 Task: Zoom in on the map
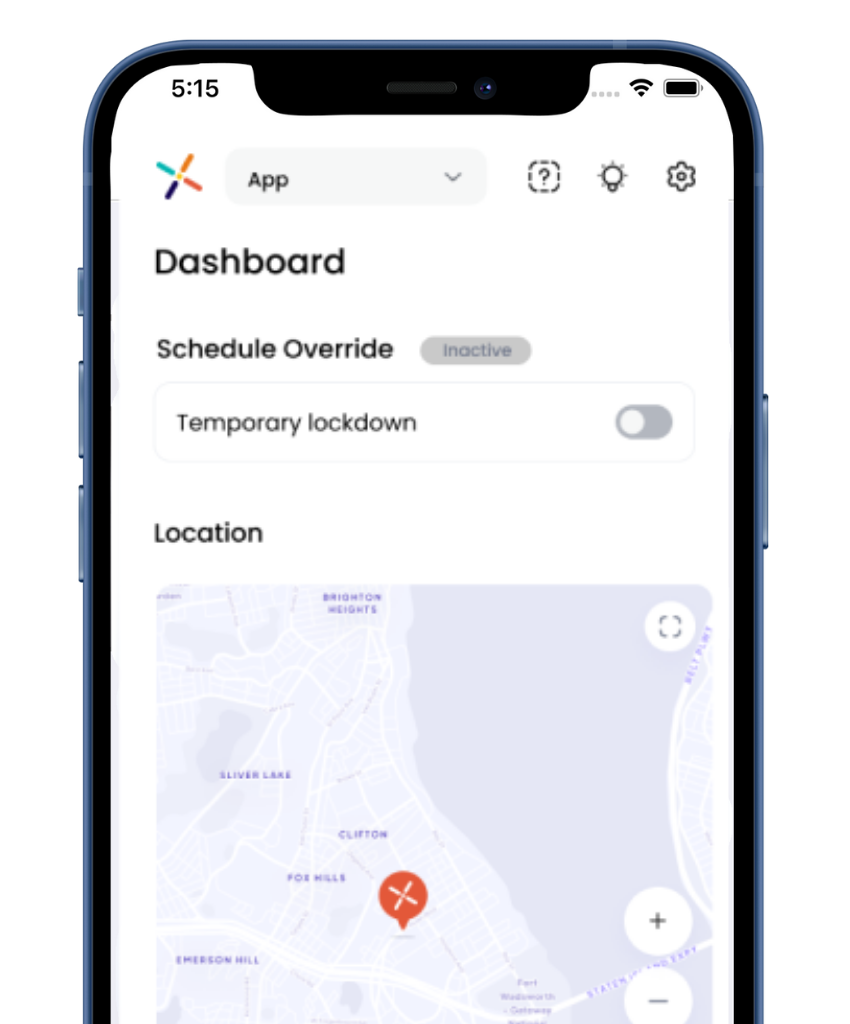click(657, 921)
